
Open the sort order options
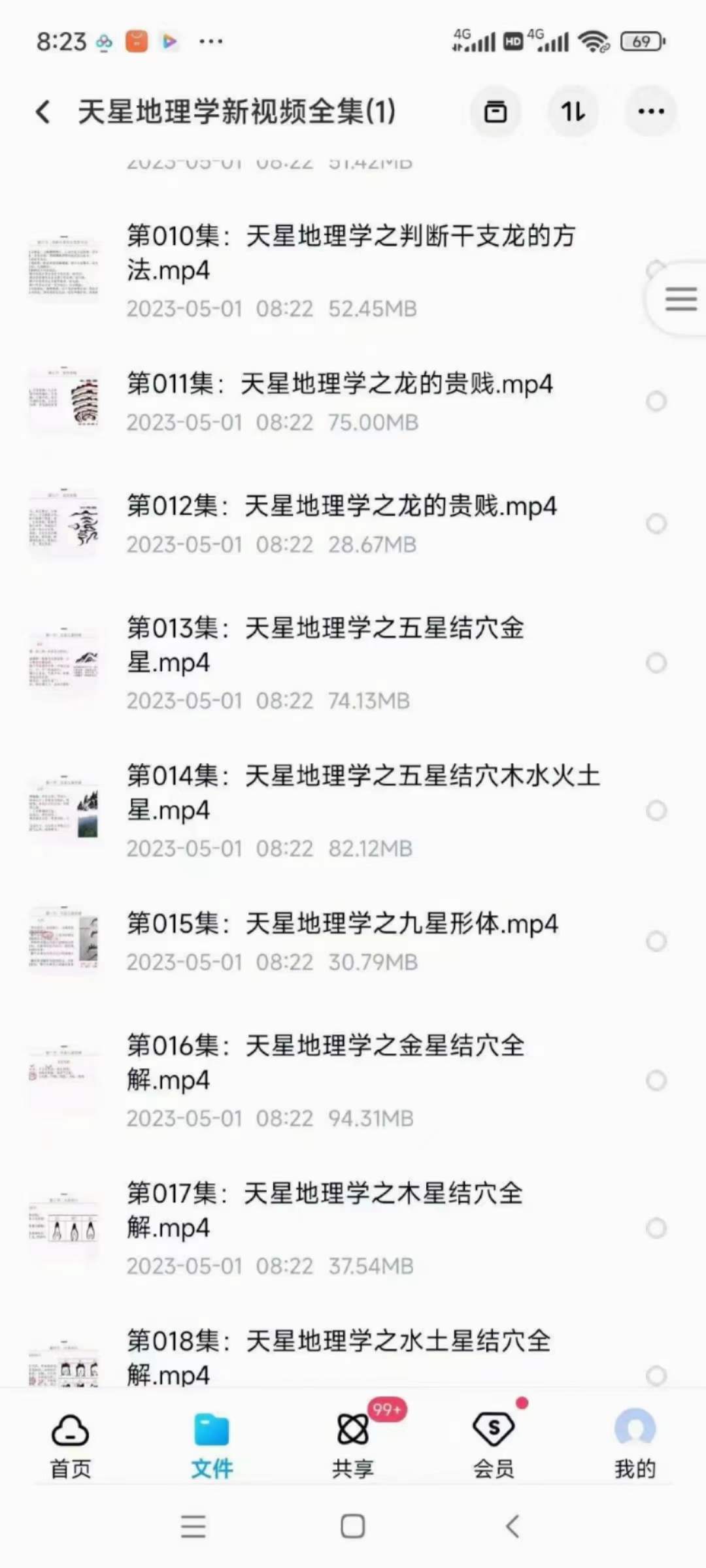click(x=573, y=112)
